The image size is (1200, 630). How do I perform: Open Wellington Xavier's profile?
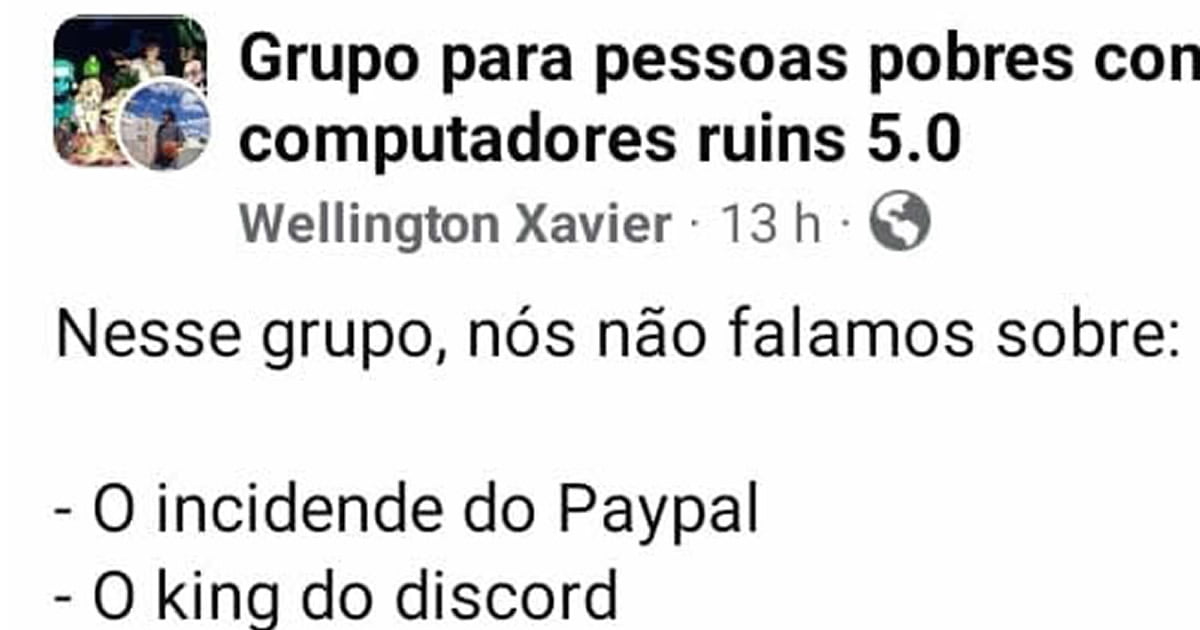[x=456, y=225]
